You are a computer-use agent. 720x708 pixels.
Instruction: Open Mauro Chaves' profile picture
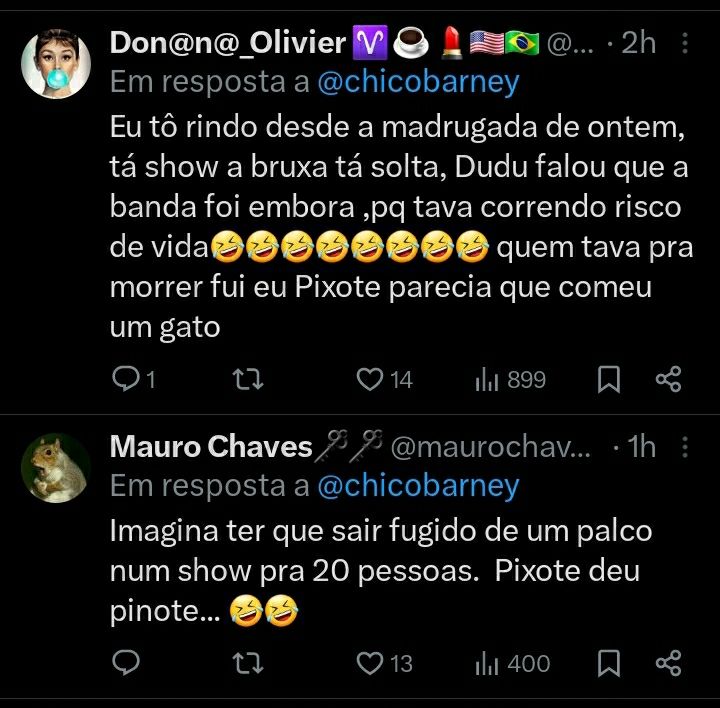[56, 467]
